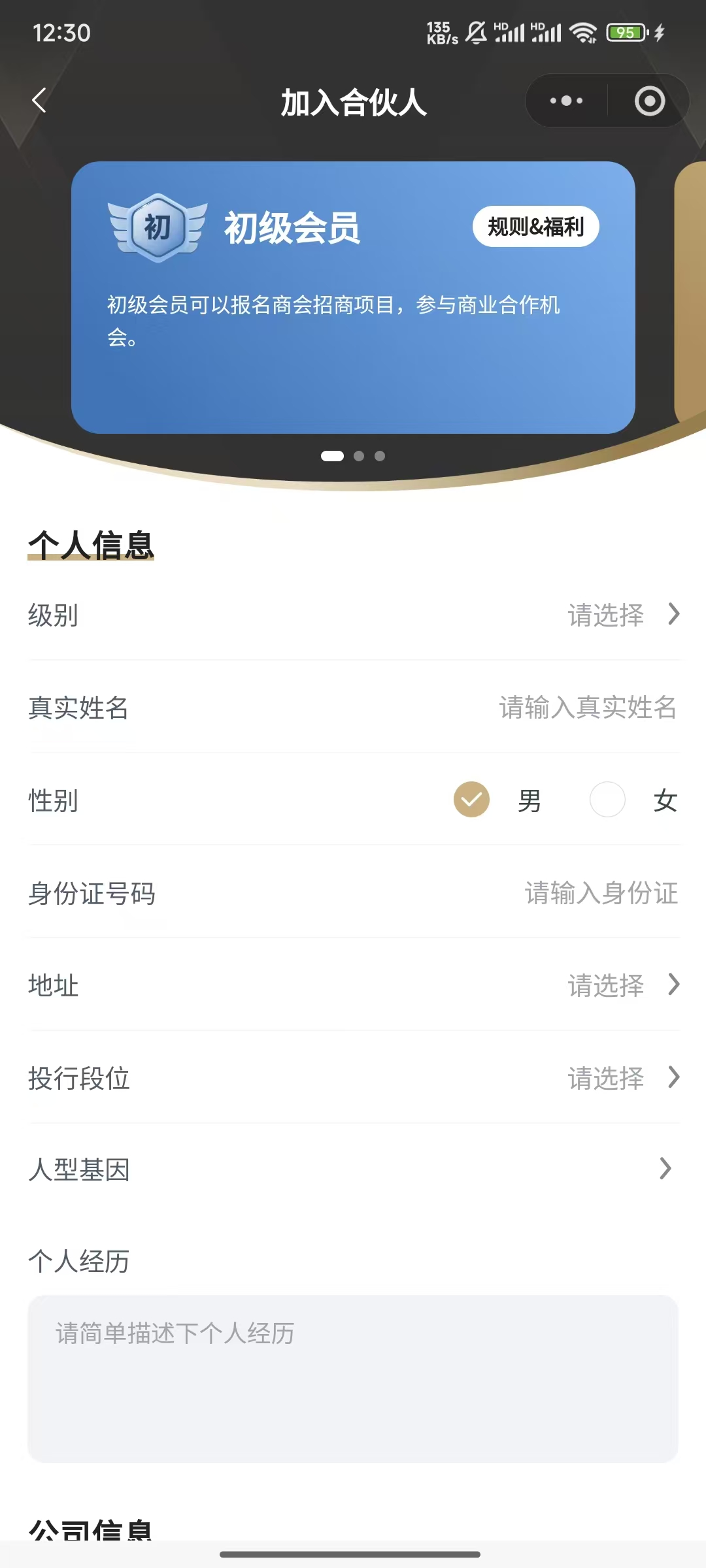Open the mini-program more options menu
Screen dimensions: 706x1568
(x=566, y=101)
